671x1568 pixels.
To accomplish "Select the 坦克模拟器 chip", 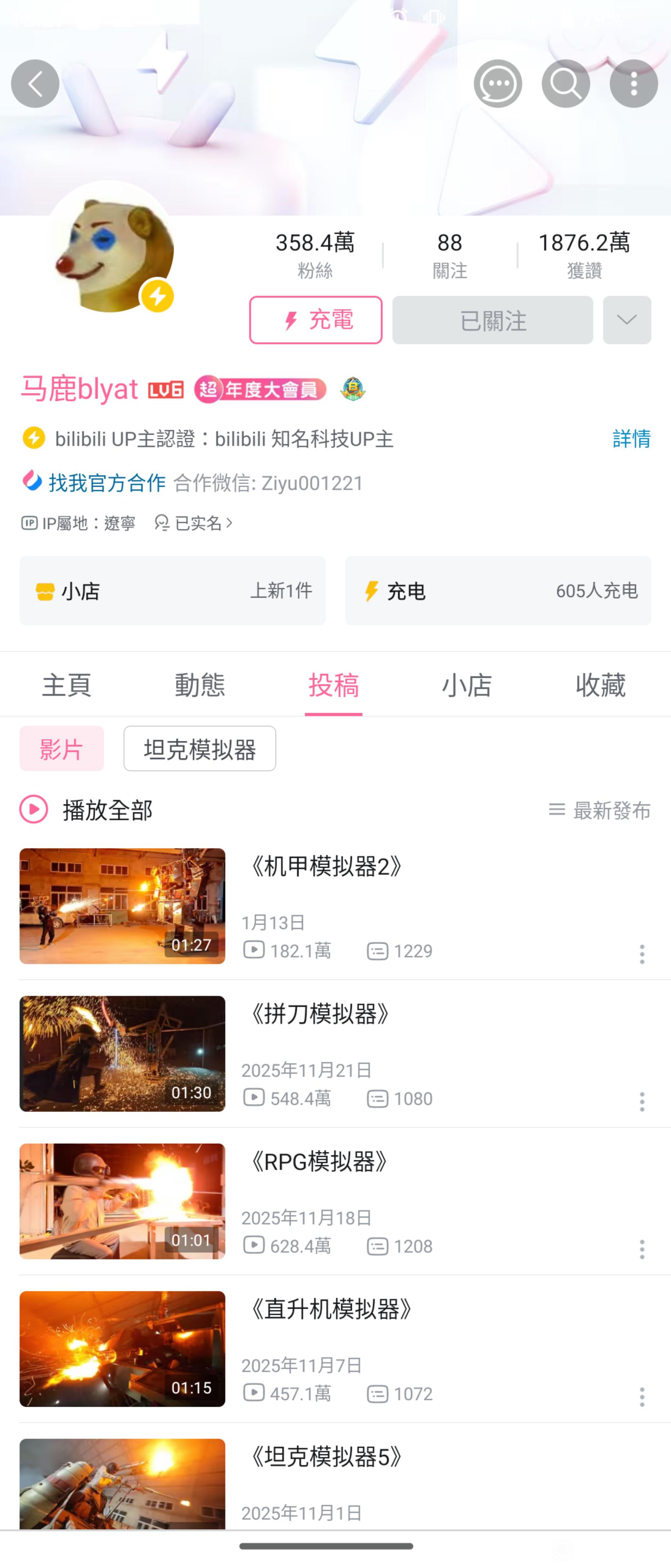I will [x=200, y=749].
